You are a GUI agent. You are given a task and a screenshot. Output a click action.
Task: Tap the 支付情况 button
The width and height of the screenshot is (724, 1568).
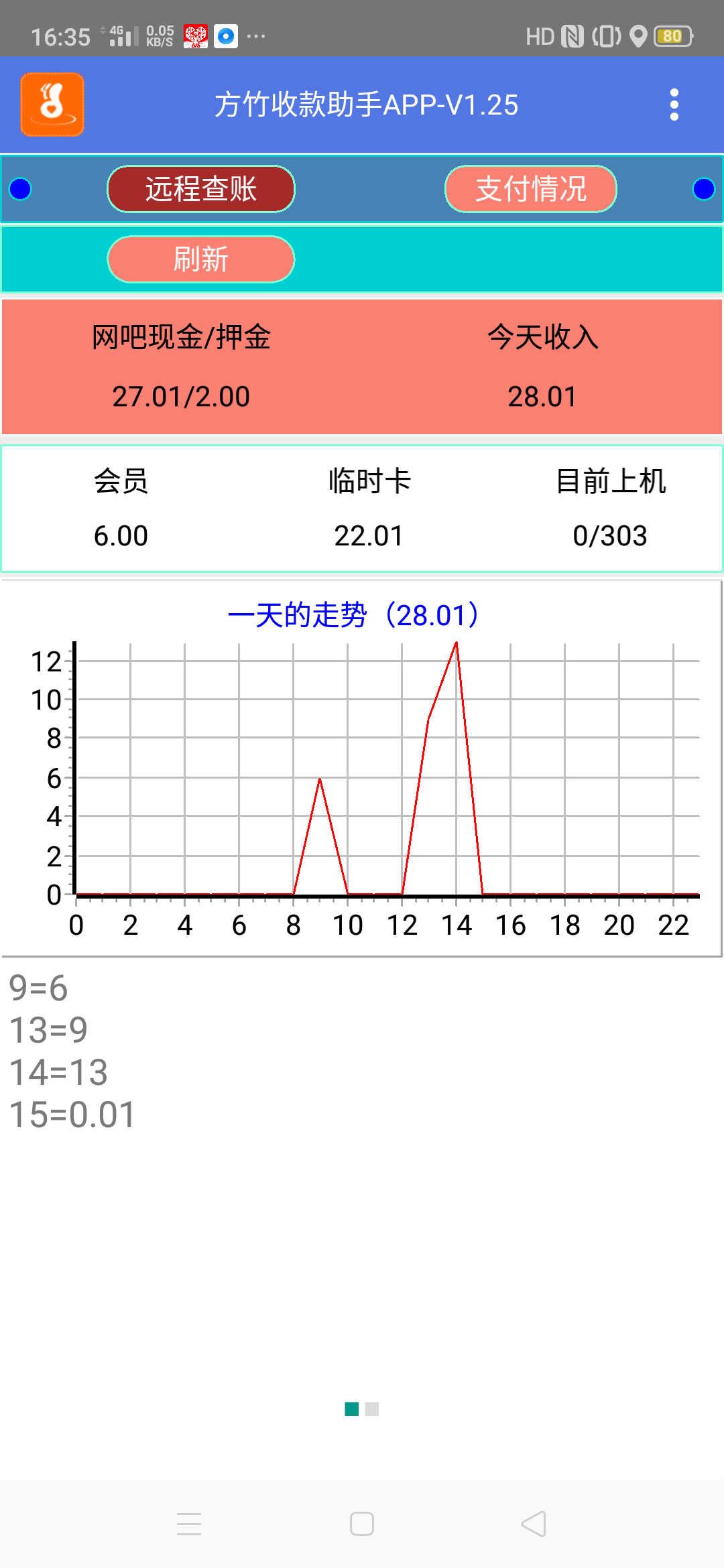pos(531,189)
